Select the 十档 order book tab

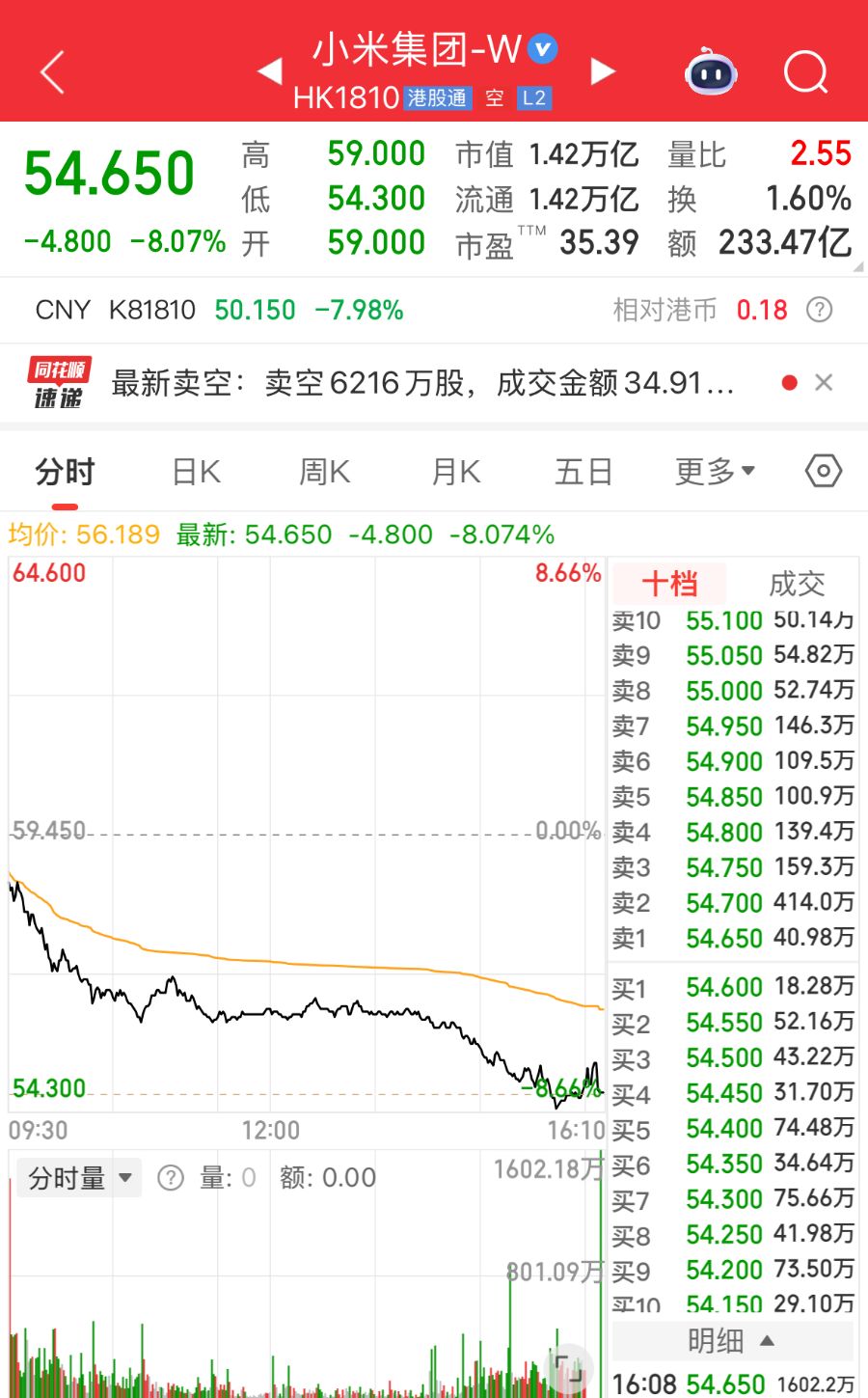click(669, 584)
